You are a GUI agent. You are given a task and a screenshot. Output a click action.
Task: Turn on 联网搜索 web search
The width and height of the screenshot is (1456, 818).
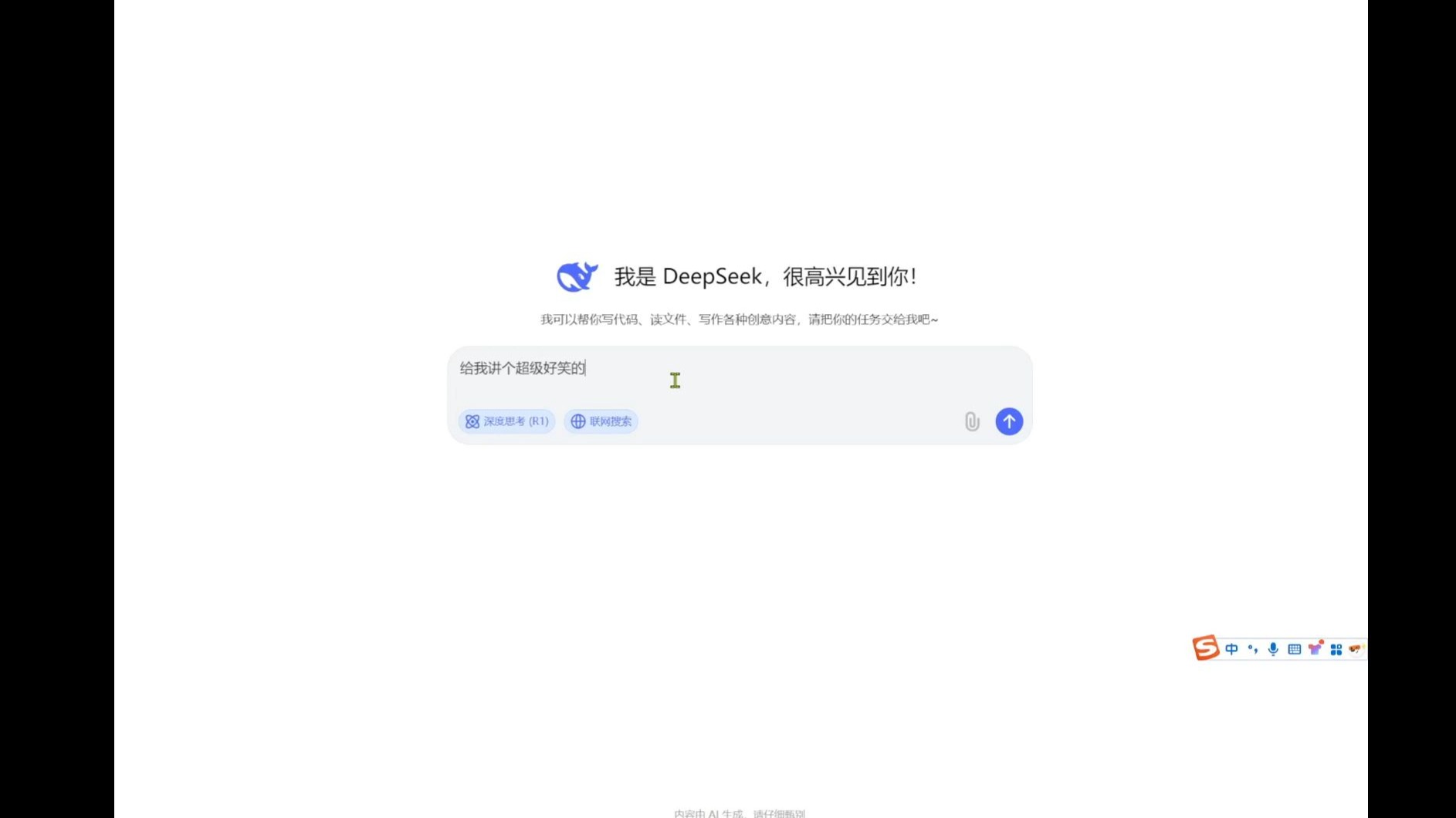(x=601, y=421)
